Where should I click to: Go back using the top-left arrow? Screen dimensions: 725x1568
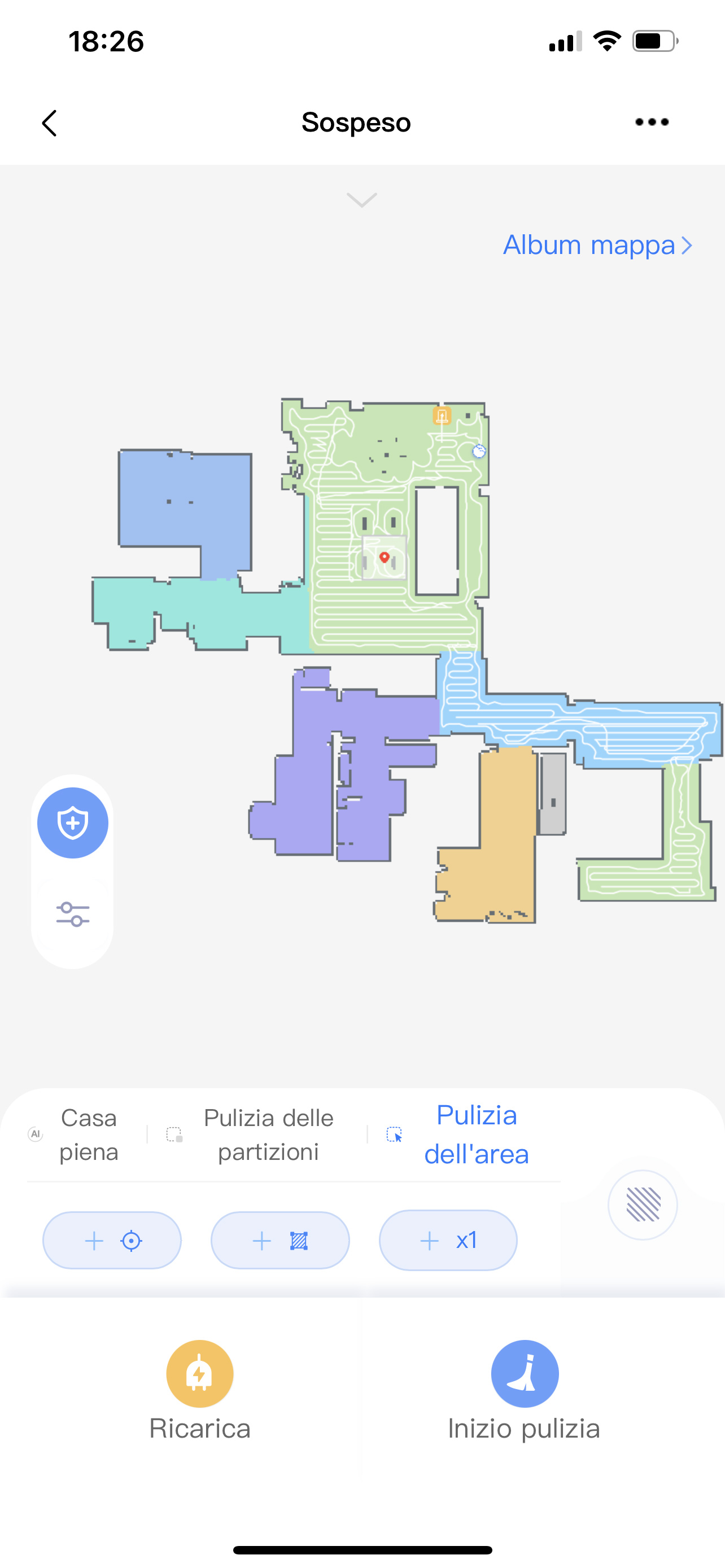point(49,123)
